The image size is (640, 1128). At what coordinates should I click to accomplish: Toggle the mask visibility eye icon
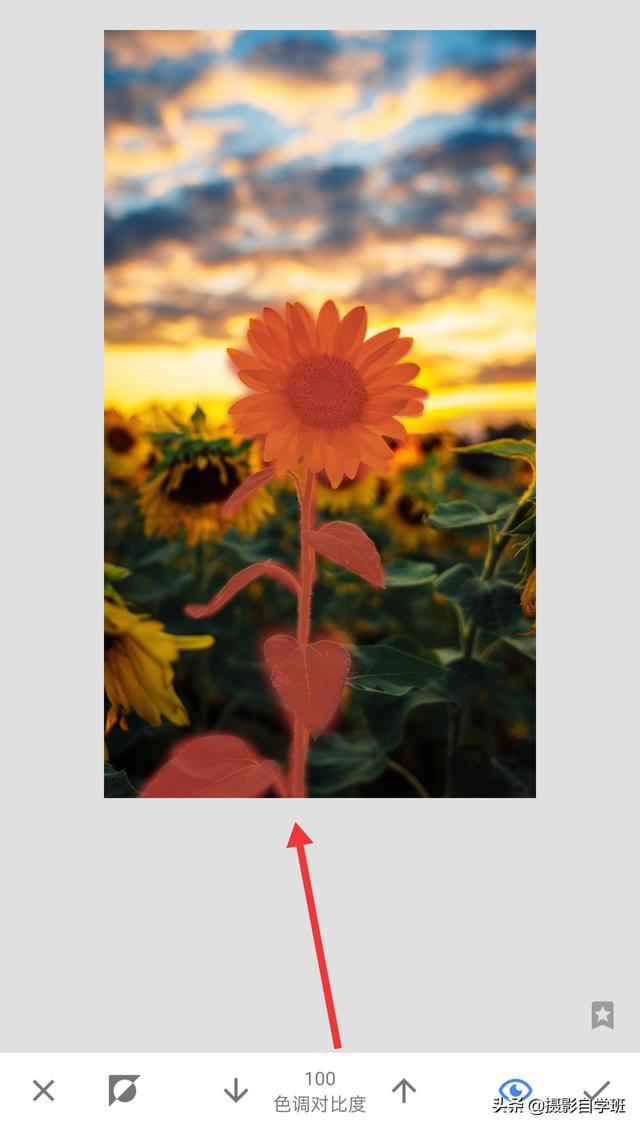(515, 1089)
